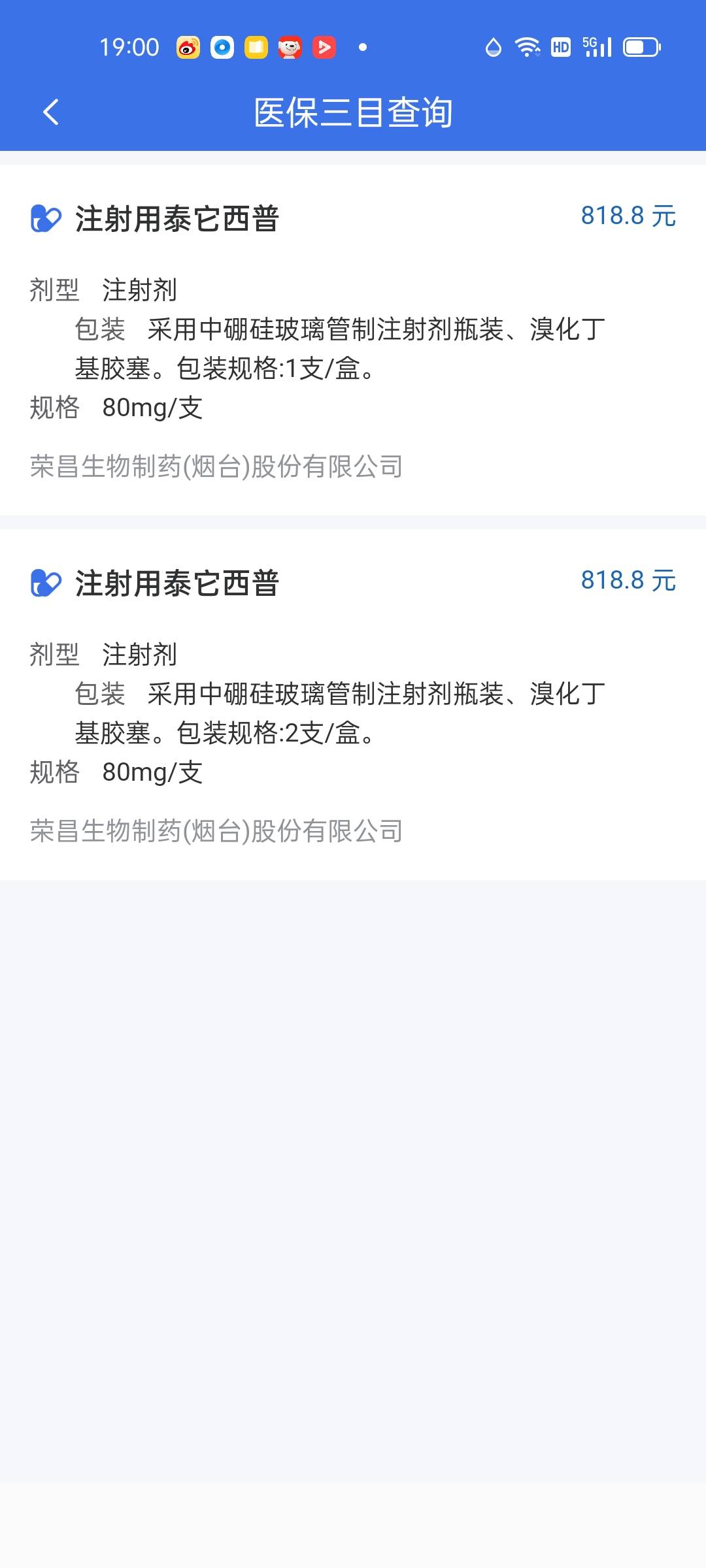
Task: Tap the Wi-Fi icon in the status bar
Action: point(526,46)
